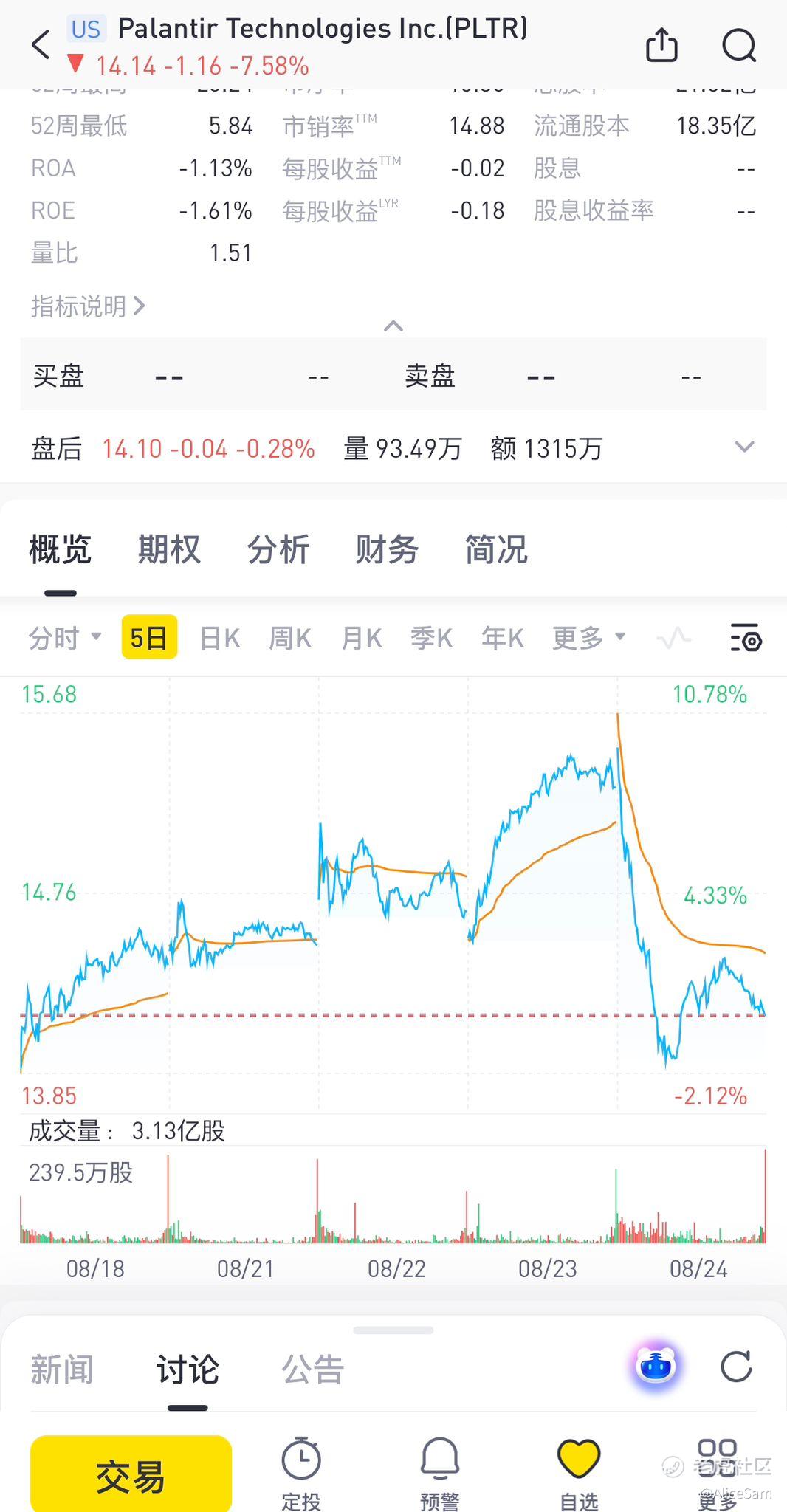Click the back arrow to exit stock page
787x1512 pixels.
pyautogui.click(x=41, y=45)
